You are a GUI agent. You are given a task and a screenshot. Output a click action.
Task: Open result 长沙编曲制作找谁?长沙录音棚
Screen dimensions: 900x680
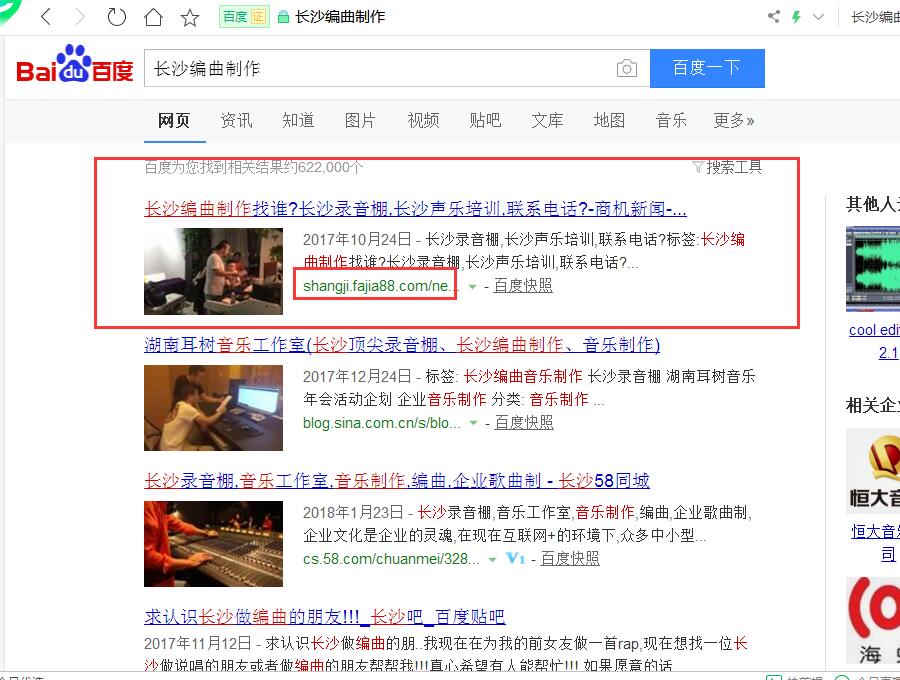415,209
